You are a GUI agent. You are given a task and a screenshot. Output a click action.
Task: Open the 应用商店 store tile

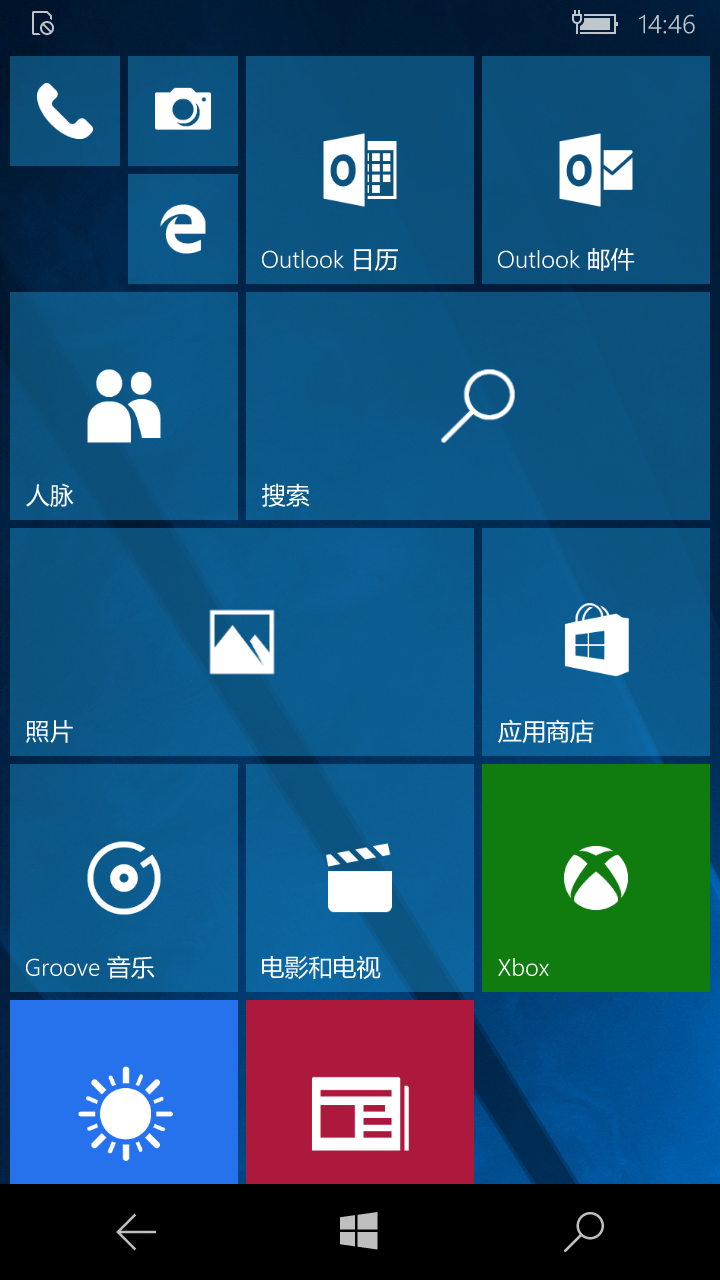click(x=596, y=642)
